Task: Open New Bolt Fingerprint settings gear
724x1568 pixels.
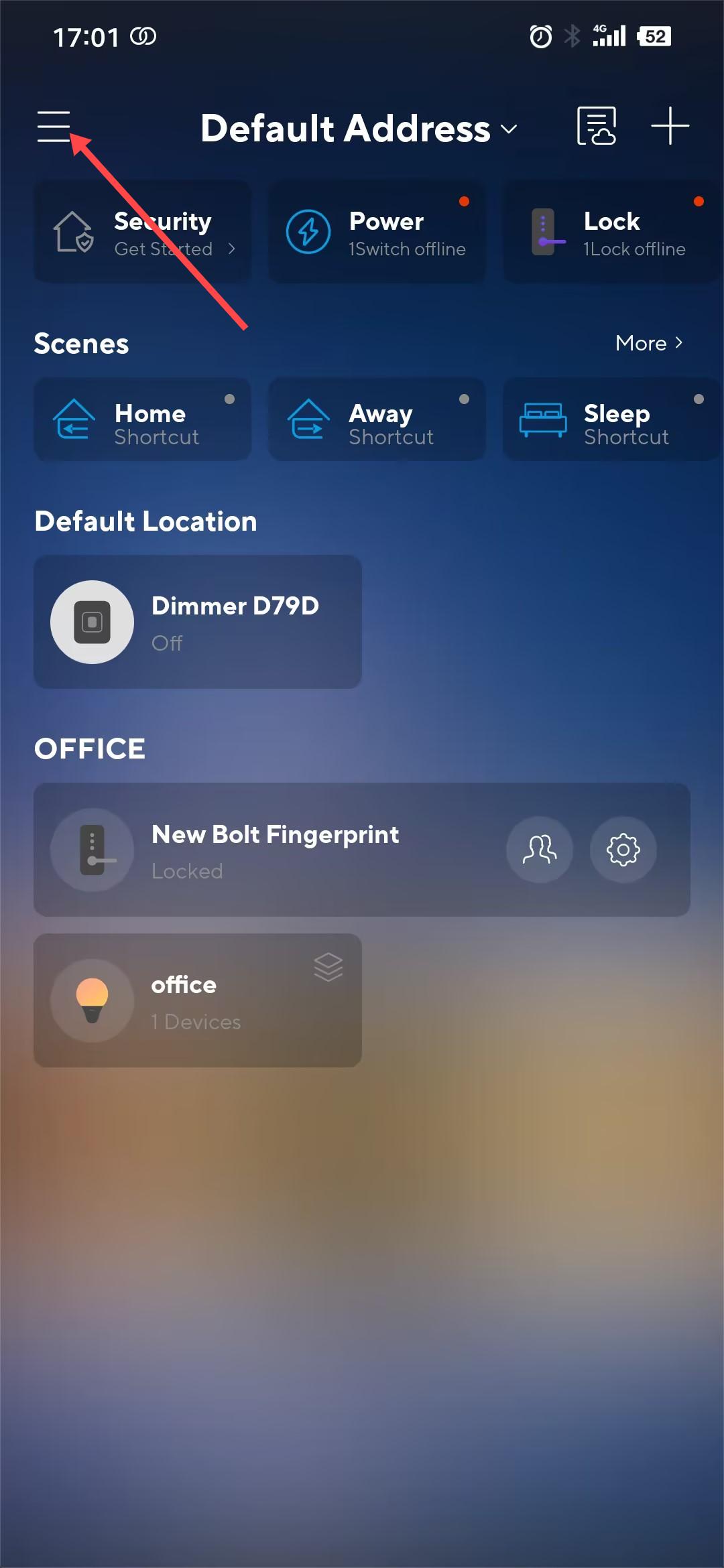Action: pos(623,850)
